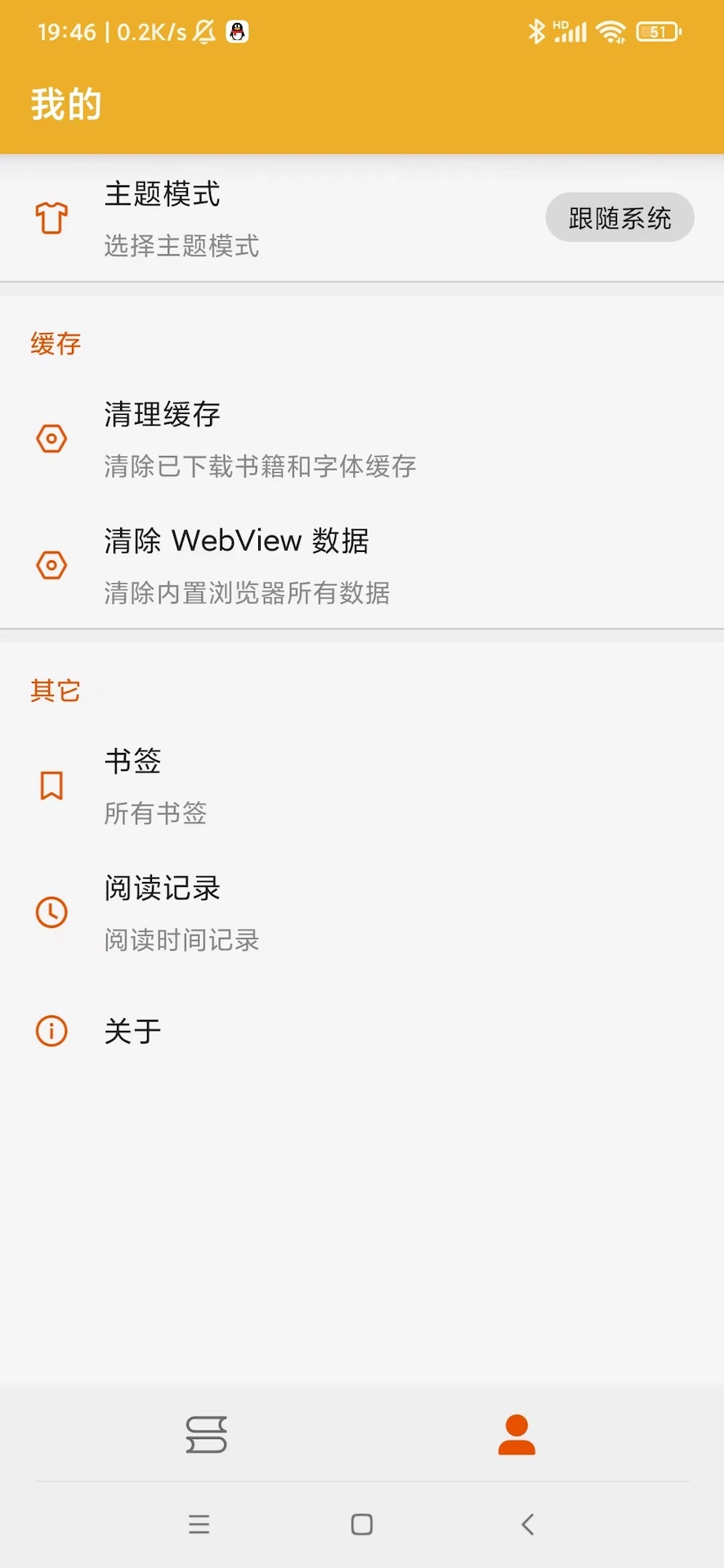Click the clear cache hexagon icon
The height and width of the screenshot is (1568, 724).
coord(51,438)
